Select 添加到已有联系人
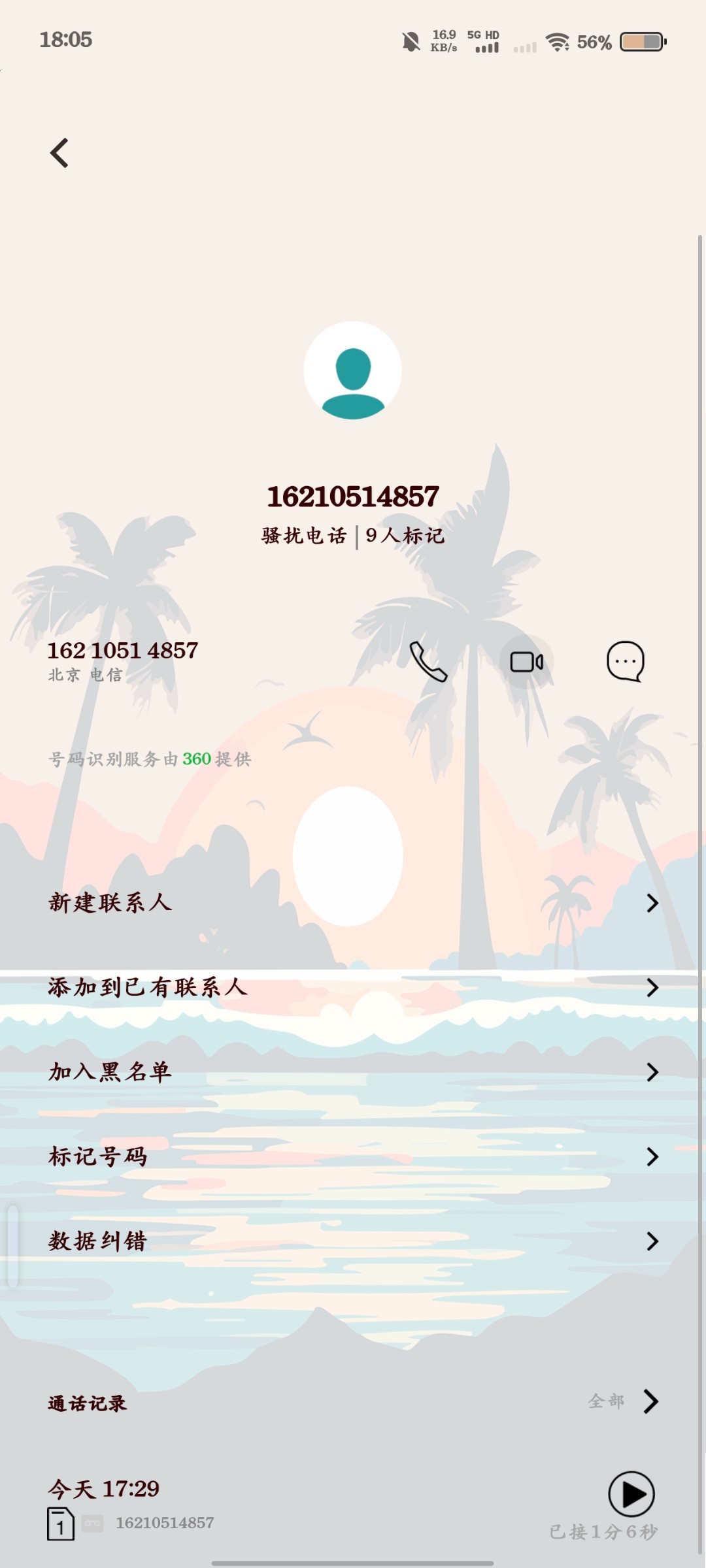 (x=353, y=987)
